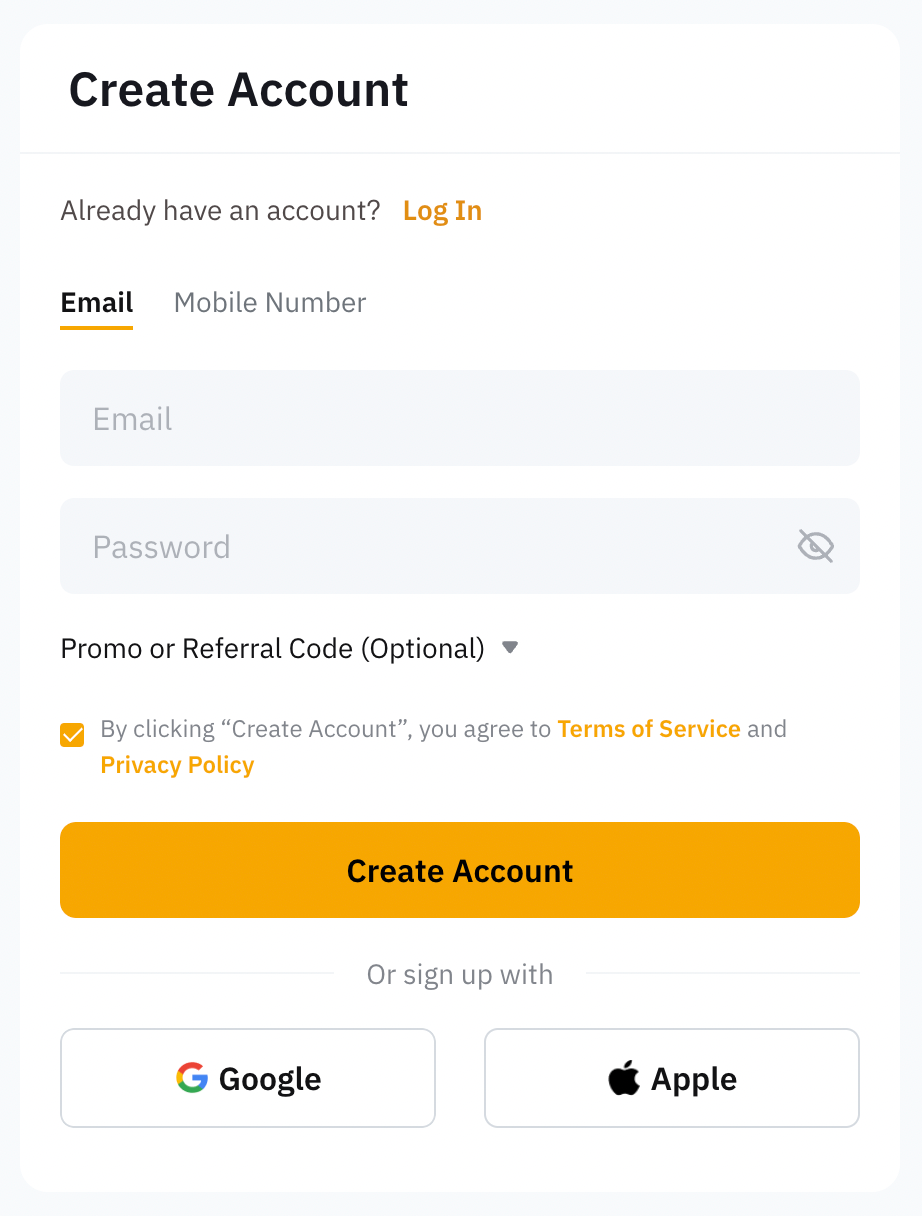Tap the yellow Create Account button
This screenshot has height=1216, width=922.
(460, 870)
